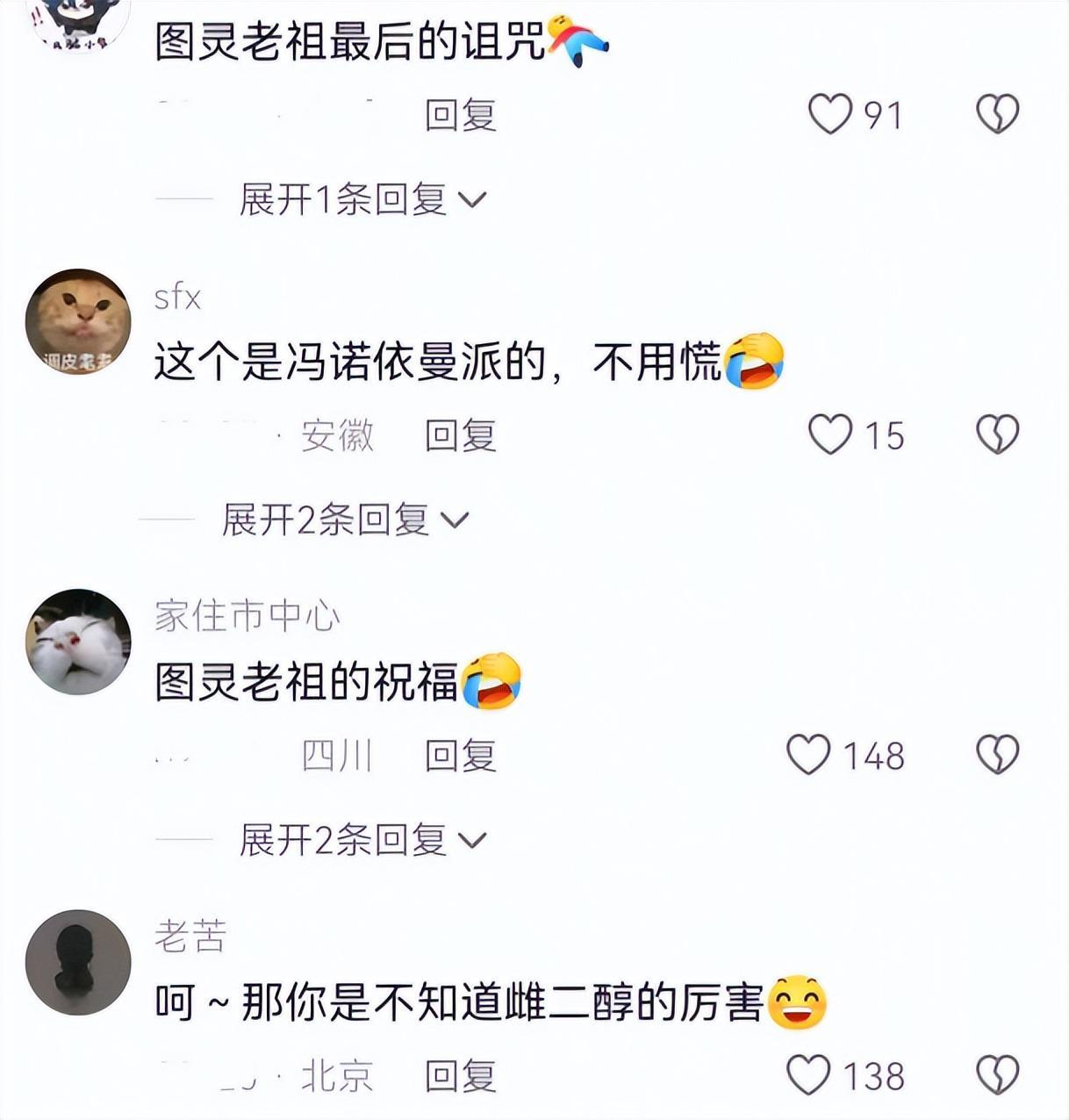Like sfx's comment about 冯诺依曼
Image resolution: width=1069 pixels, height=1120 pixels.
pyautogui.click(x=829, y=434)
